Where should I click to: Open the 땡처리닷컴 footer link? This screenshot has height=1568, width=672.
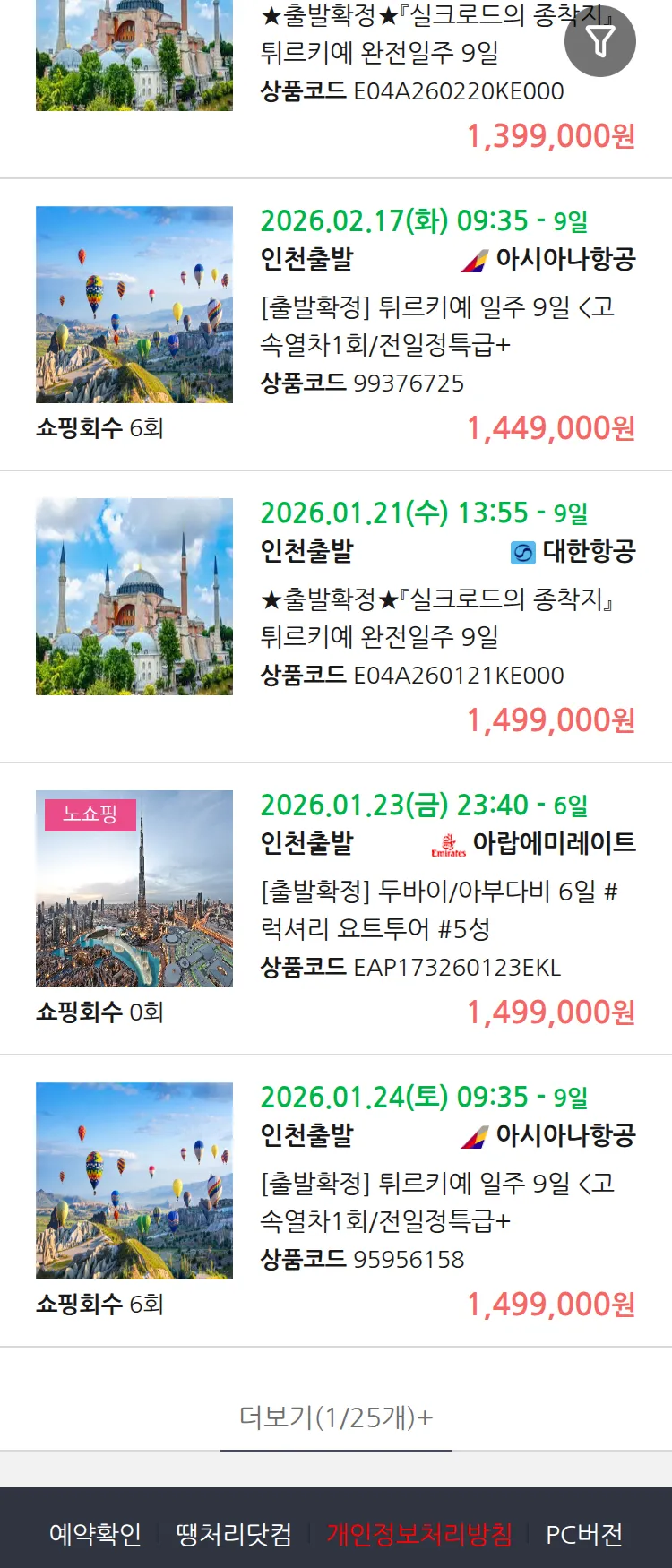coord(234,1534)
